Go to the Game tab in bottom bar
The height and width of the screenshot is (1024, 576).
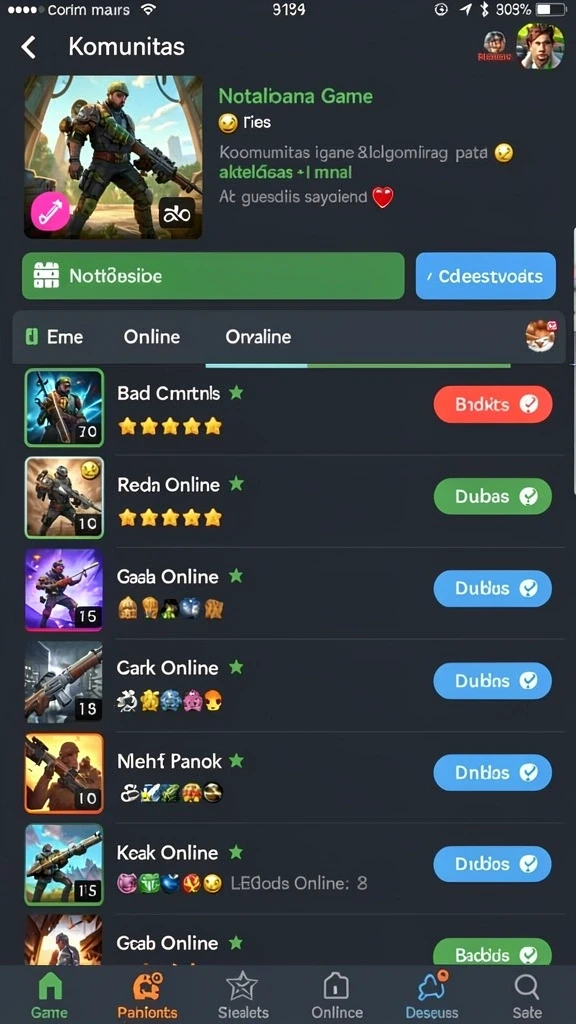[x=50, y=996]
